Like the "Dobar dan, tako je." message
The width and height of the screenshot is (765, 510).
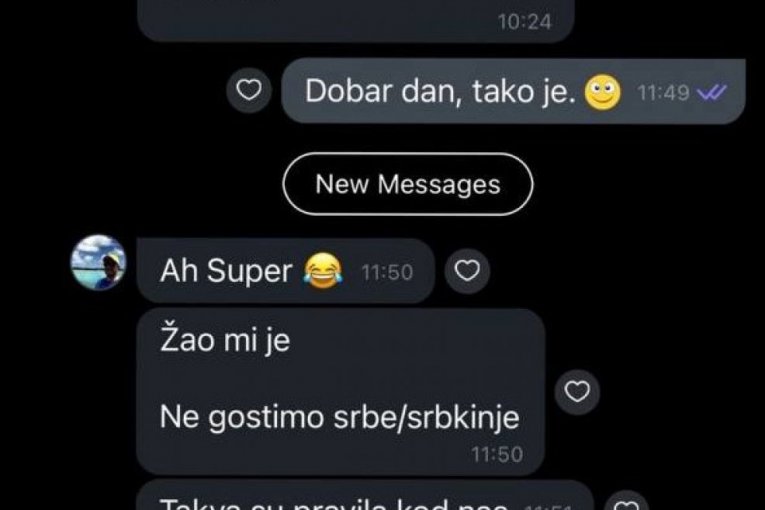(249, 92)
